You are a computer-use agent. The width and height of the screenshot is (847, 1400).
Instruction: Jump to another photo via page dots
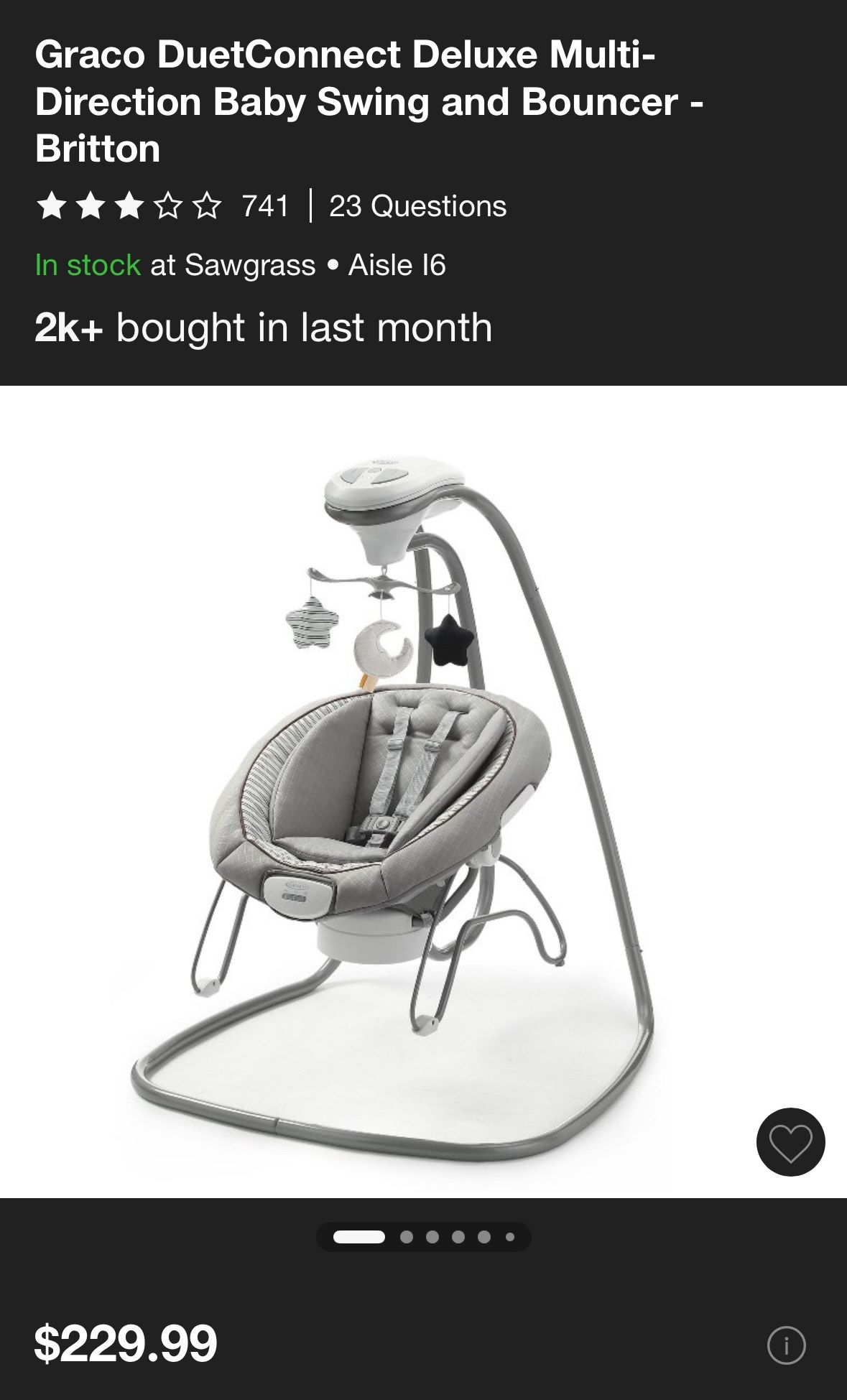pyautogui.click(x=432, y=1237)
